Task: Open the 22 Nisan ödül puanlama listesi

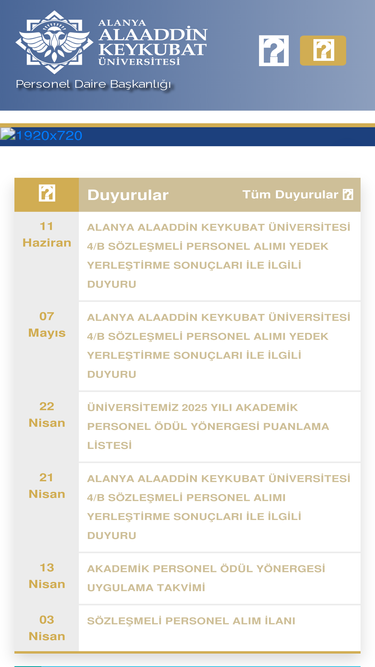Action: [208, 426]
